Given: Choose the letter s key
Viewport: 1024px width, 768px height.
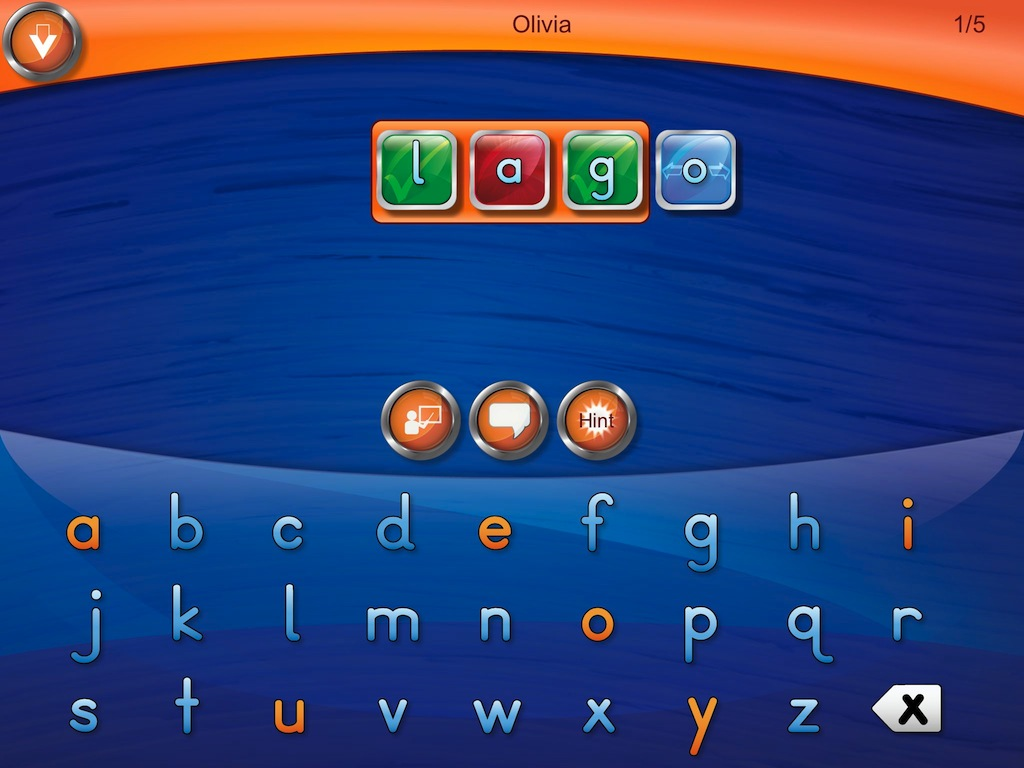Looking at the screenshot, I should 84,714.
